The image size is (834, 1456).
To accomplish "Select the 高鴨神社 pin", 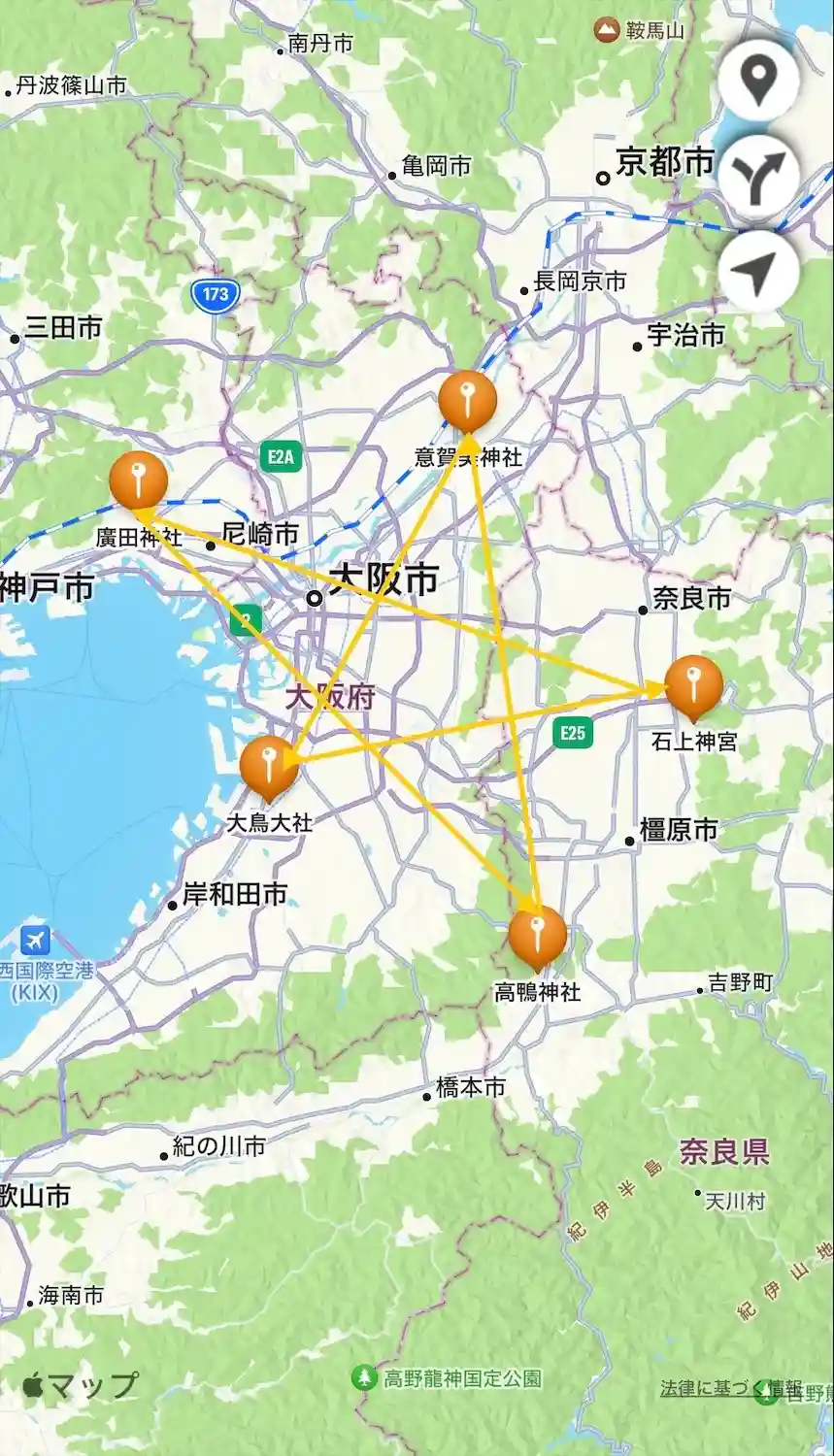I will coord(537,935).
